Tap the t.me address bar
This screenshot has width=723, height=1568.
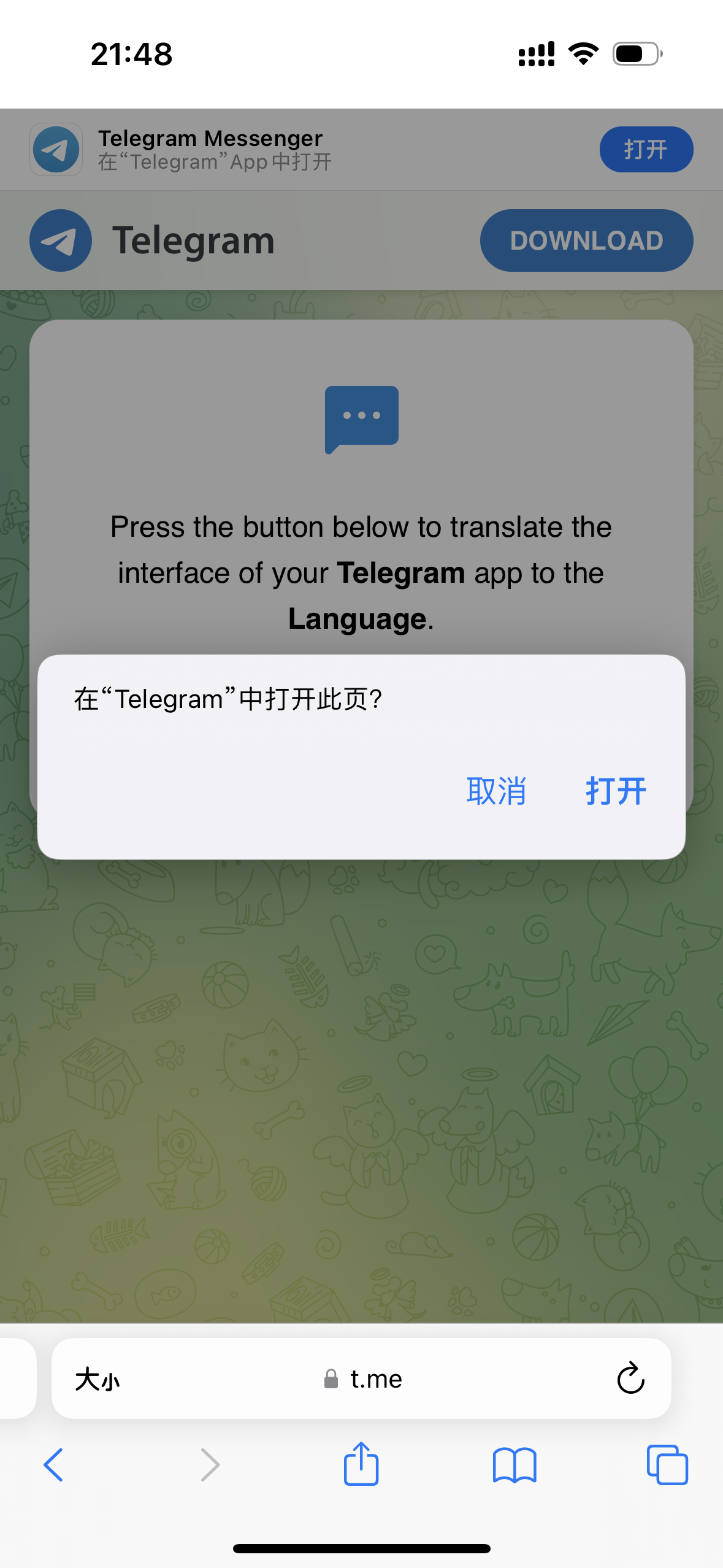[x=363, y=1379]
